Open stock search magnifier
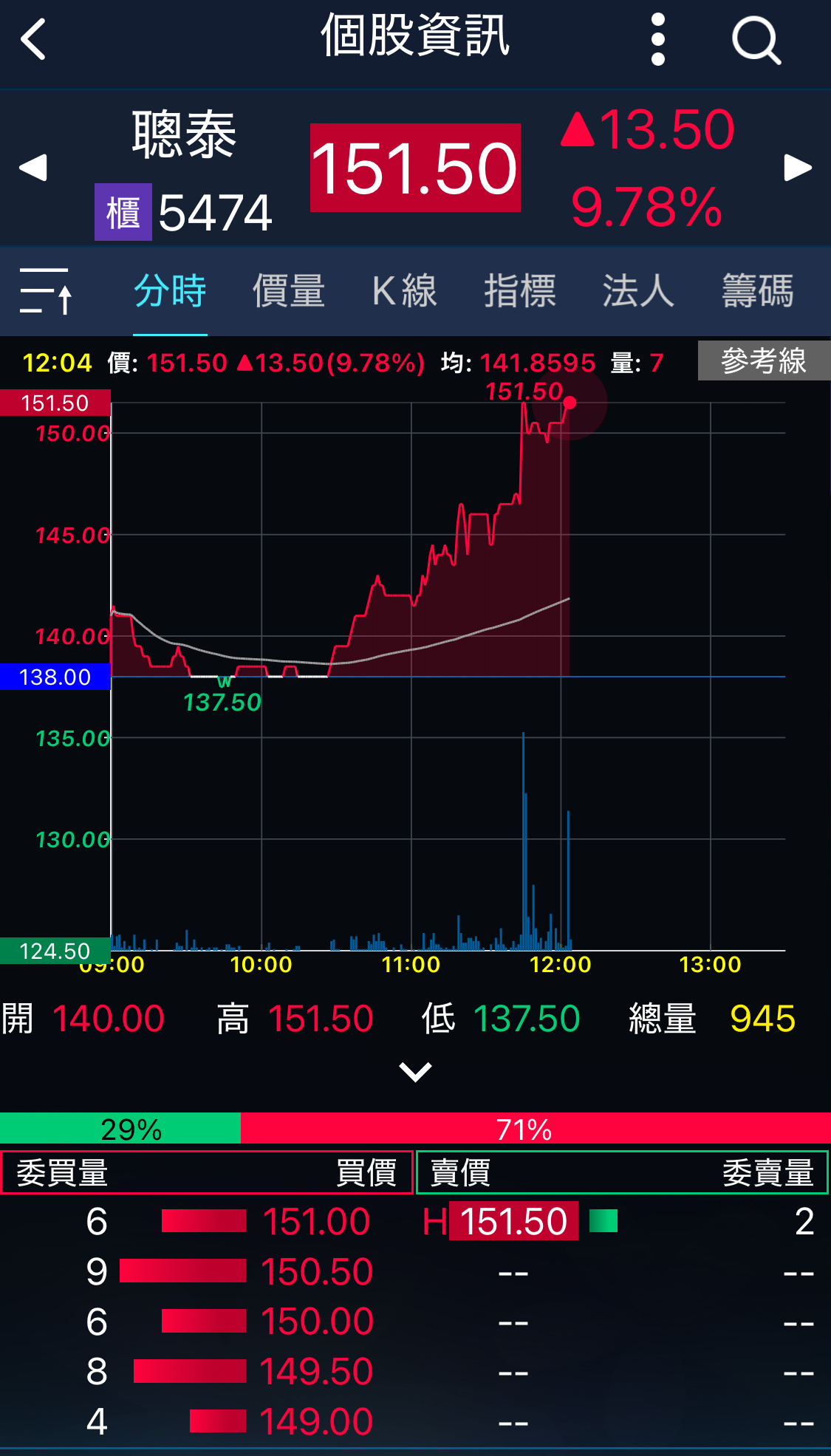 (x=756, y=41)
